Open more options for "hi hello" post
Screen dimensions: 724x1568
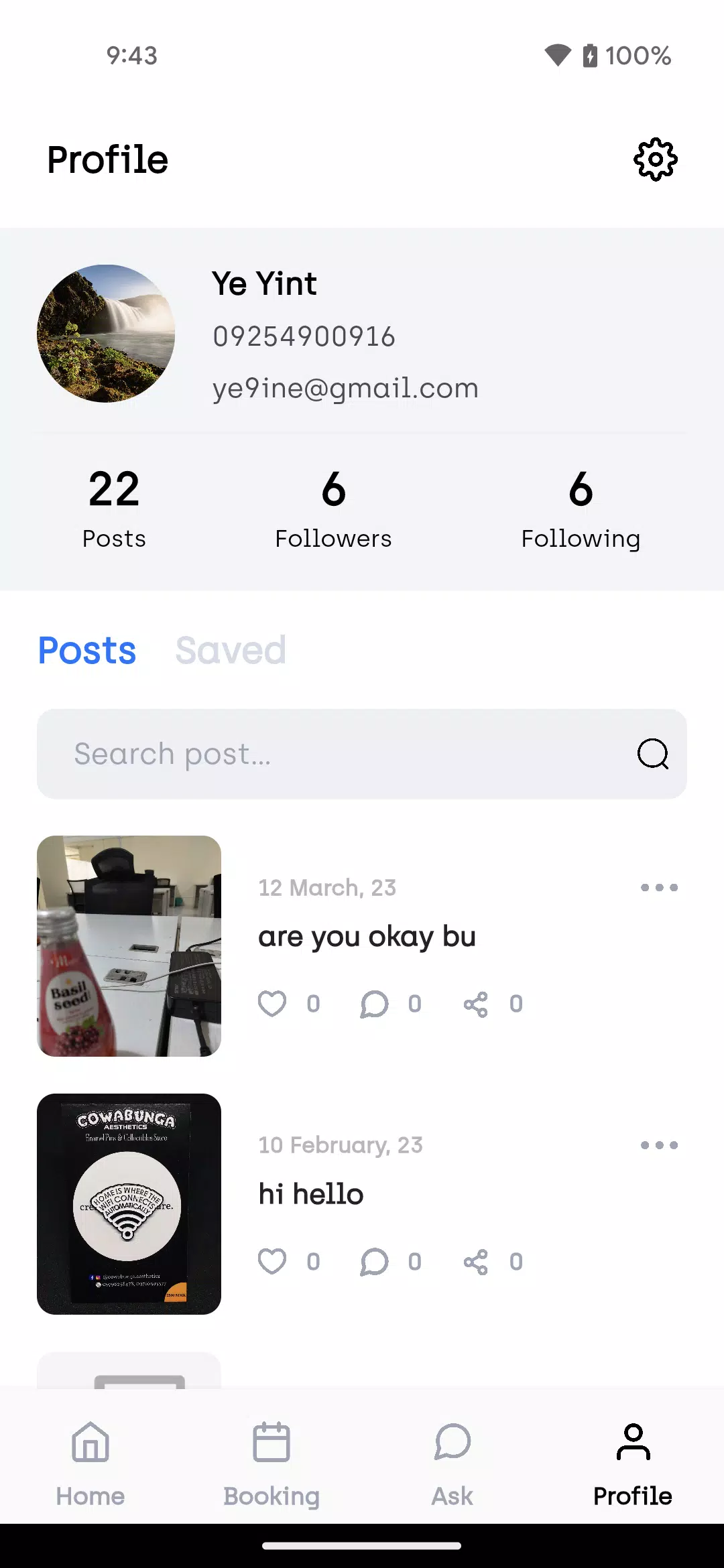click(659, 1145)
